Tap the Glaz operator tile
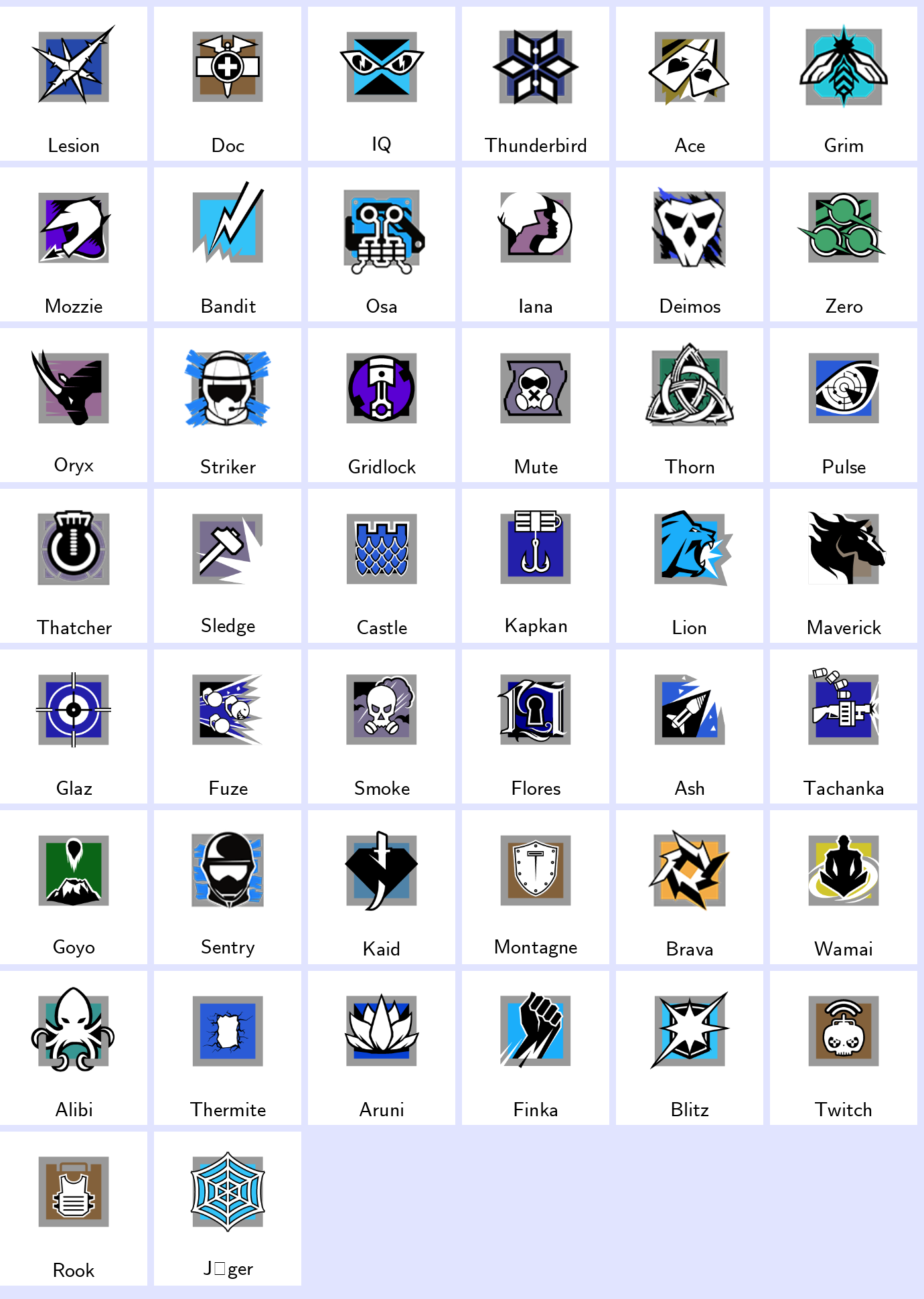 point(74,727)
